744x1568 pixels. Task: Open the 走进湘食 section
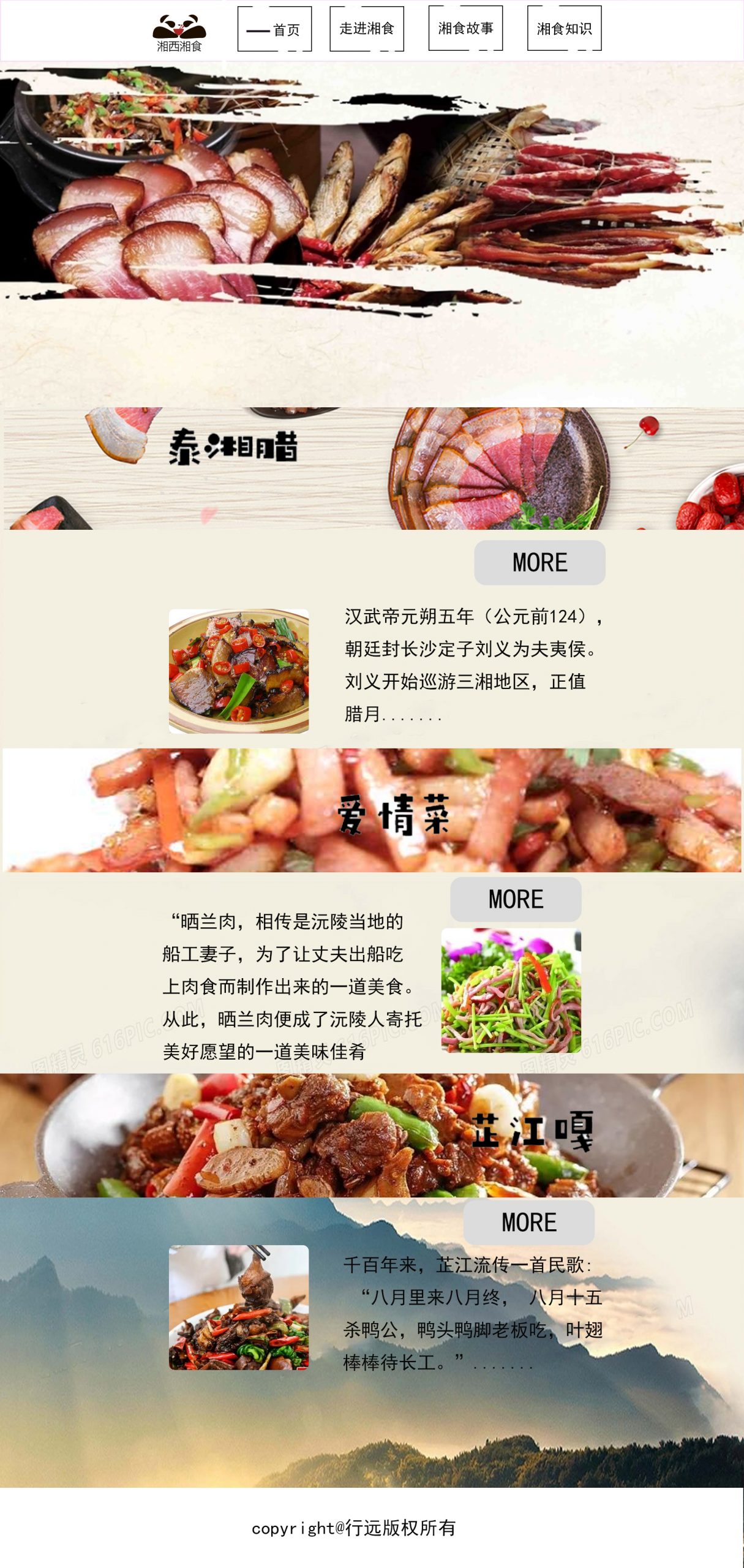366,29
